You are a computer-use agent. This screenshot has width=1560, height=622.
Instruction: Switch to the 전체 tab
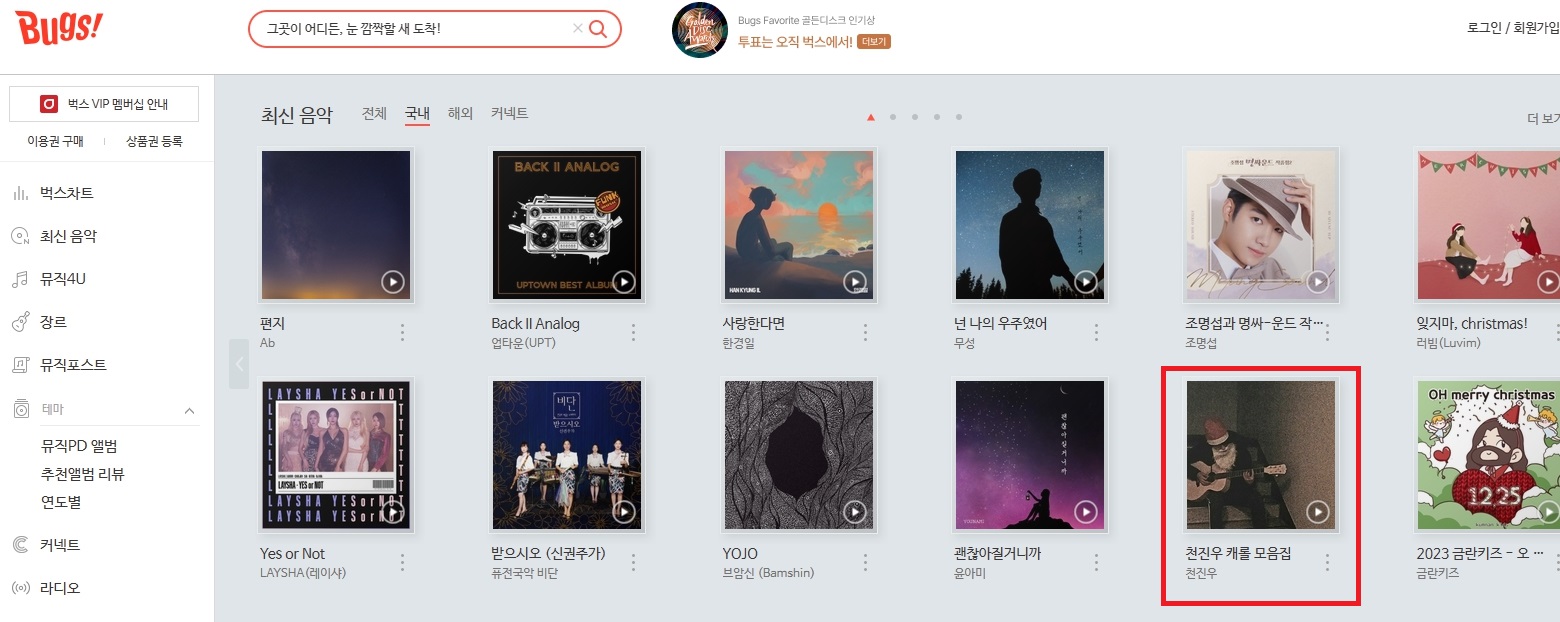coord(374,113)
